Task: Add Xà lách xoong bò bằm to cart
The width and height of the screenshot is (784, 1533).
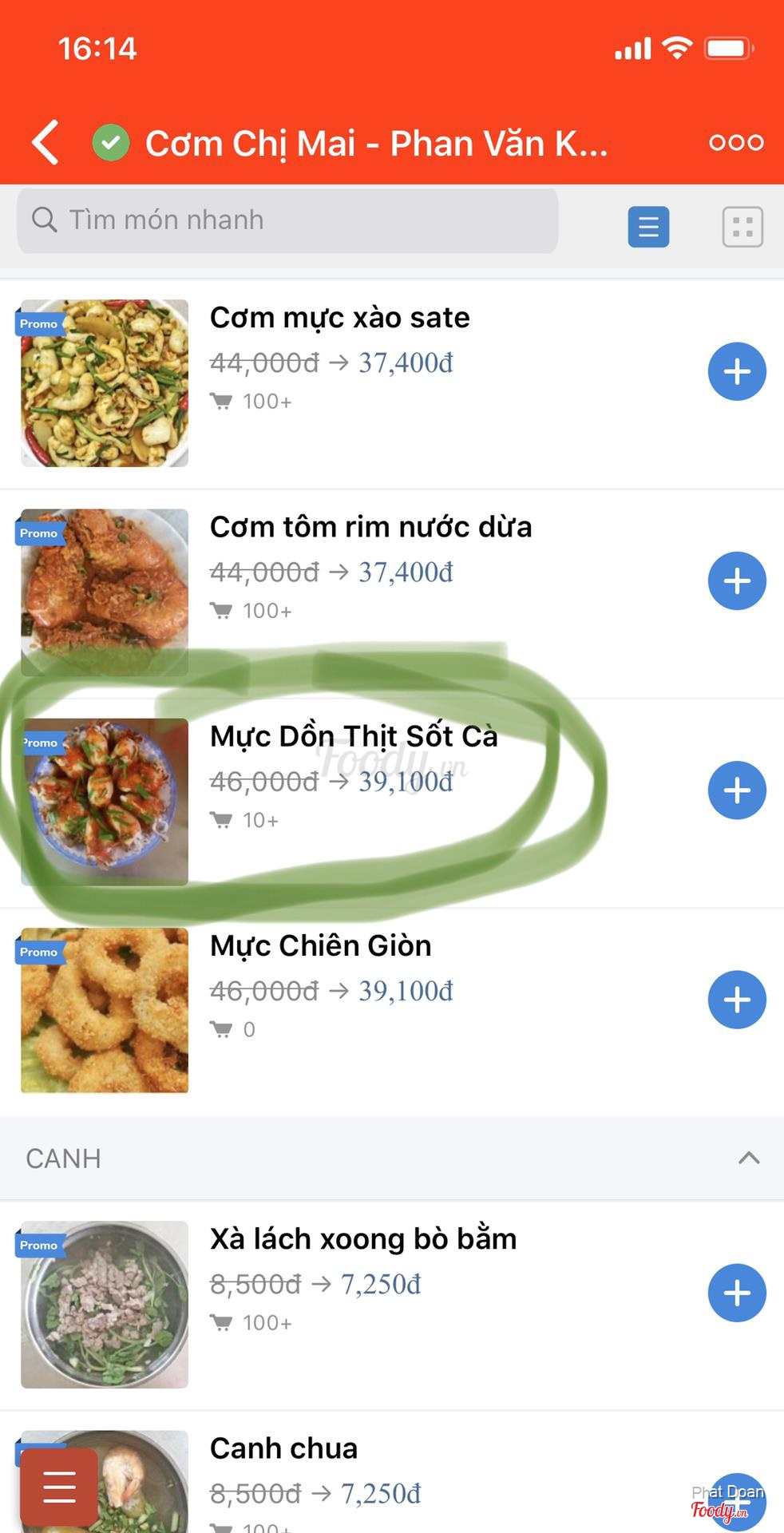Action: (736, 1293)
